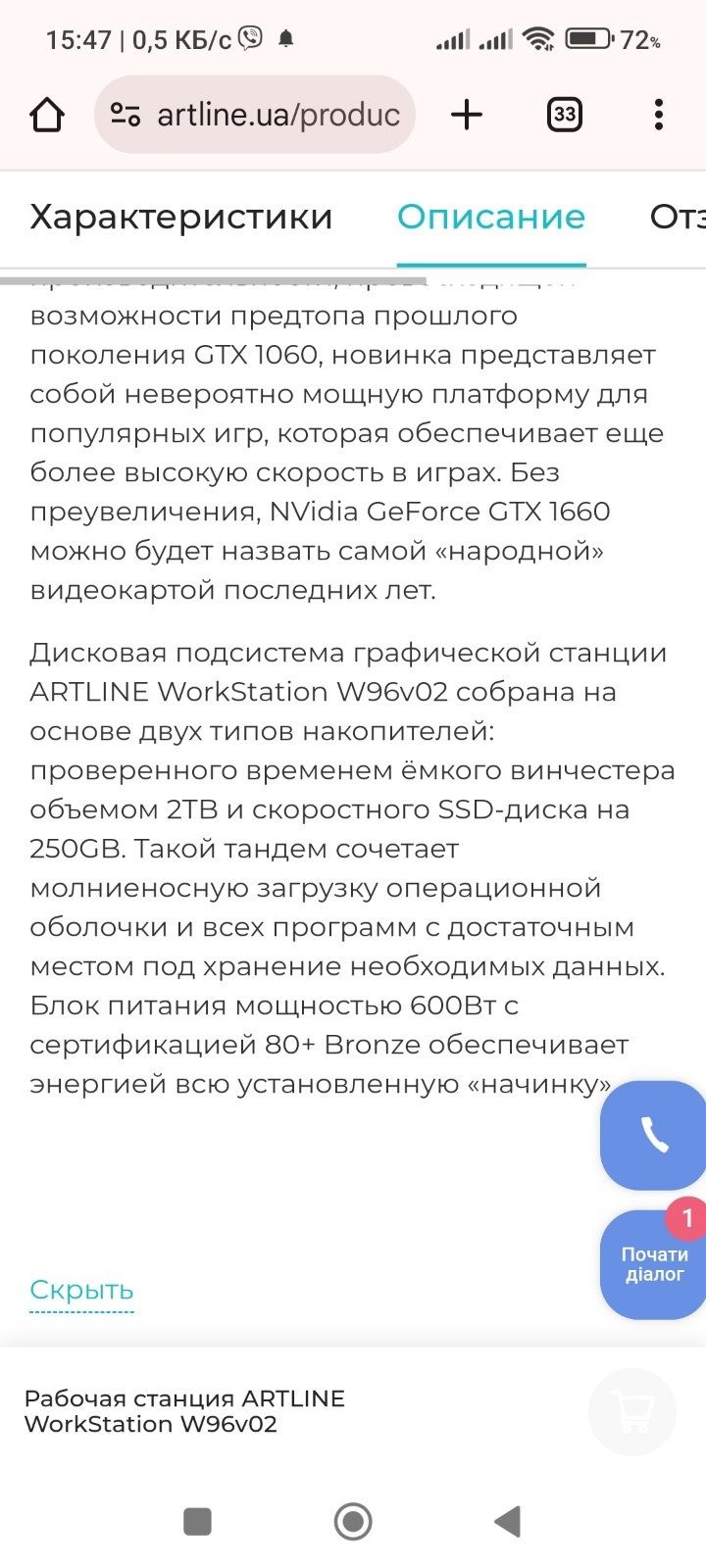The width and height of the screenshot is (706, 1568).
Task: Add the workstation to the cart
Action: (x=632, y=1411)
